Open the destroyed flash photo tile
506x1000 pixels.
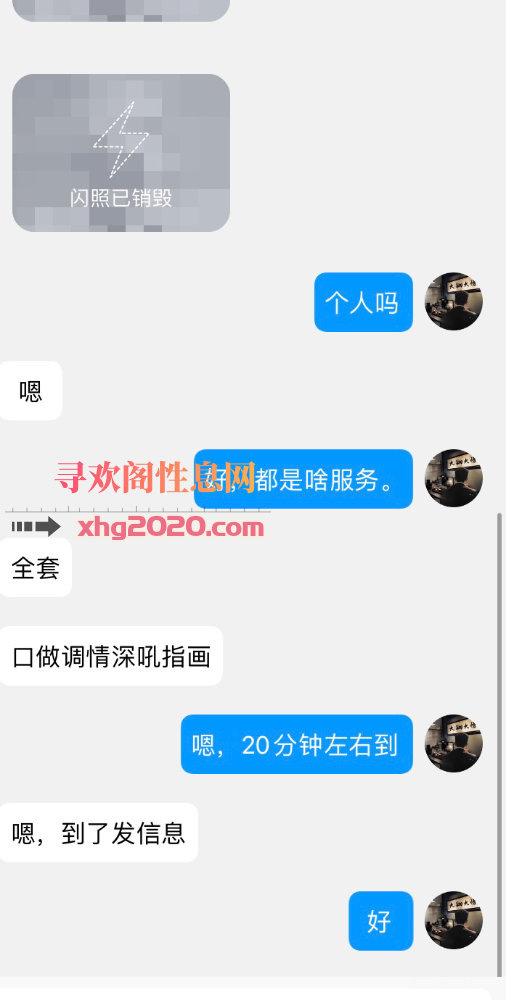(121, 153)
